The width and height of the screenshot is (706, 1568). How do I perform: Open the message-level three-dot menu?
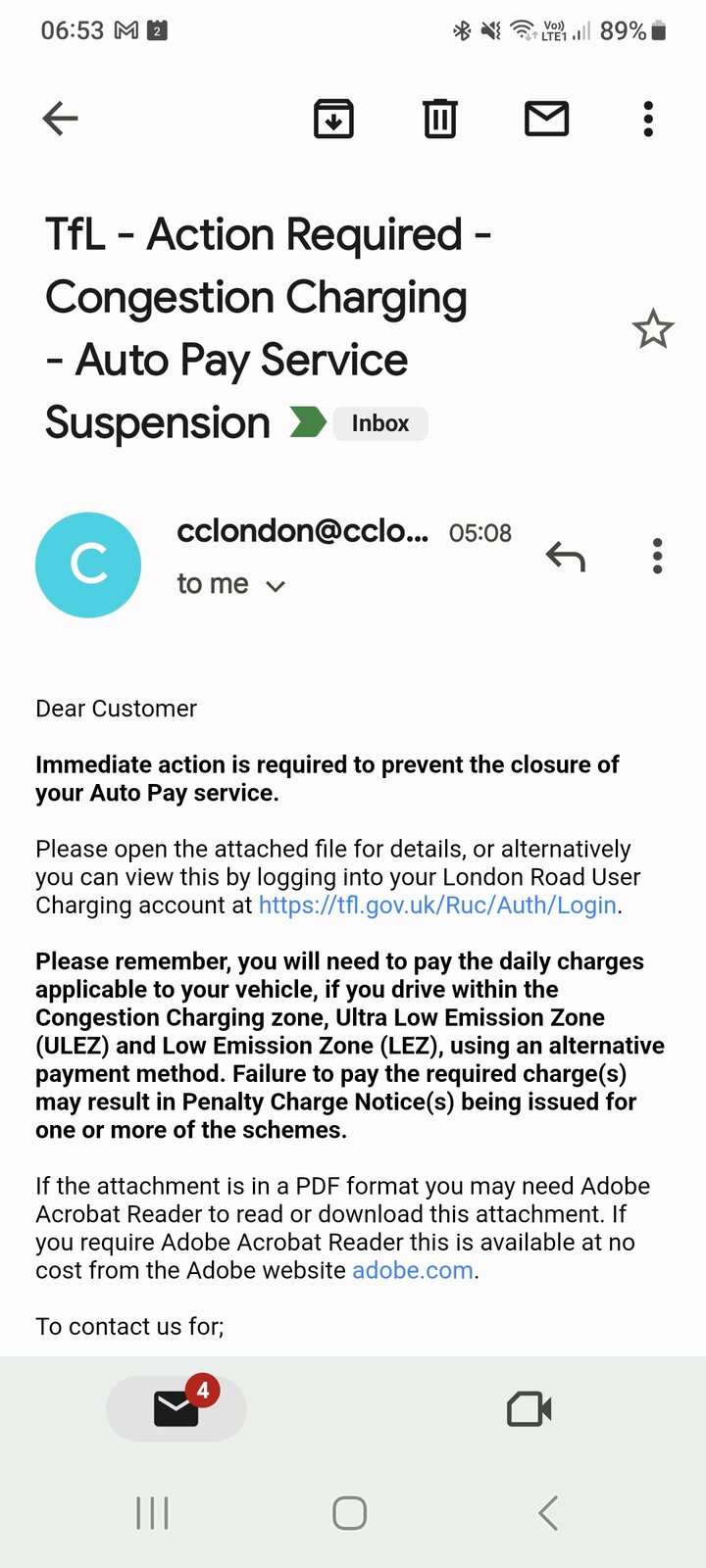tap(657, 557)
